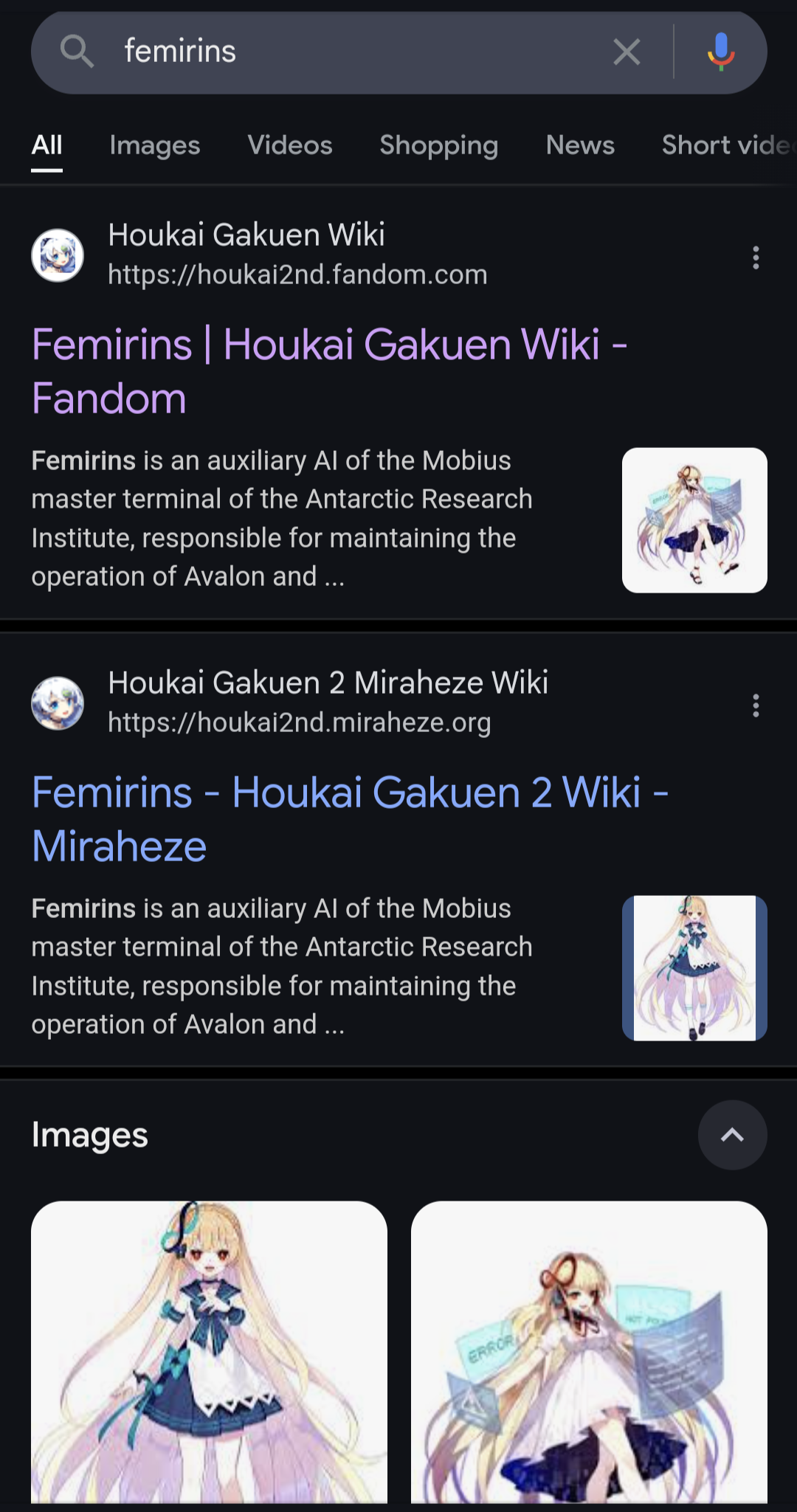Open the image of Femirins in blue dress
797x1512 pixels.
(x=209, y=1352)
